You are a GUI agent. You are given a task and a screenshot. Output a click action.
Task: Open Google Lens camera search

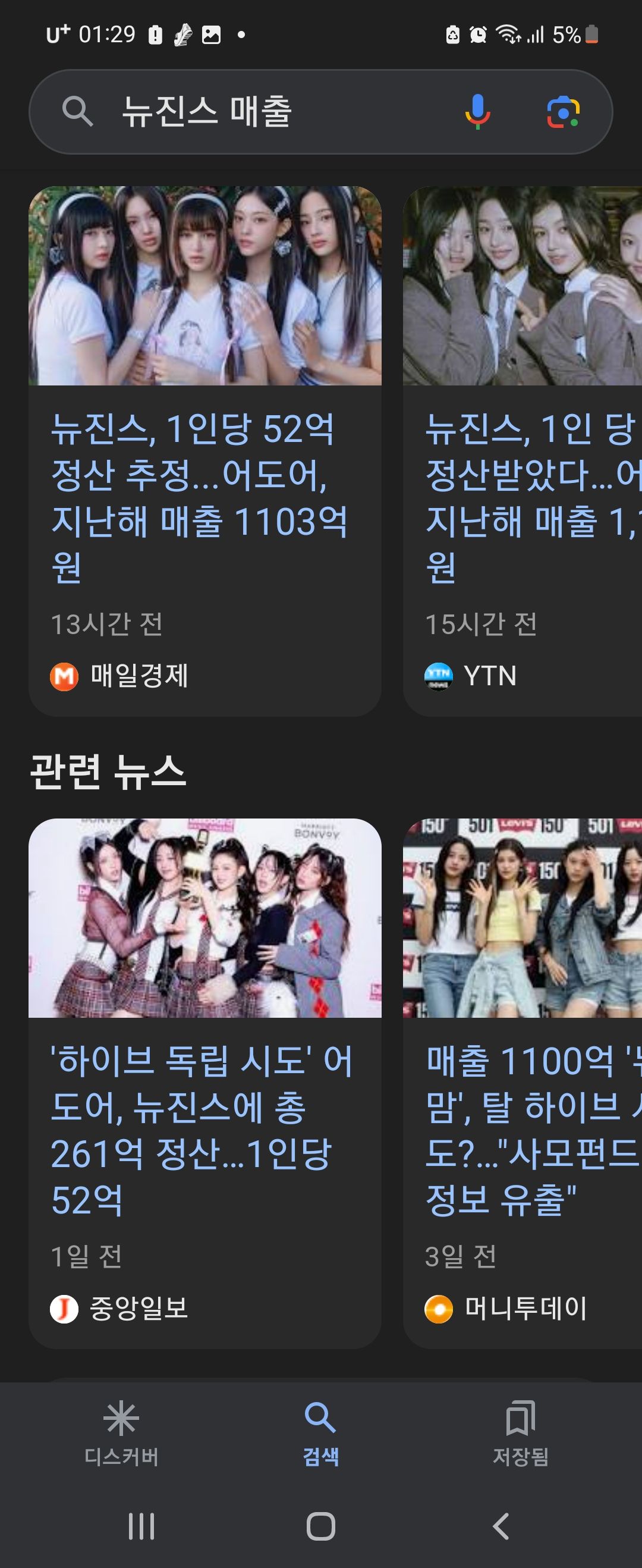(x=563, y=112)
